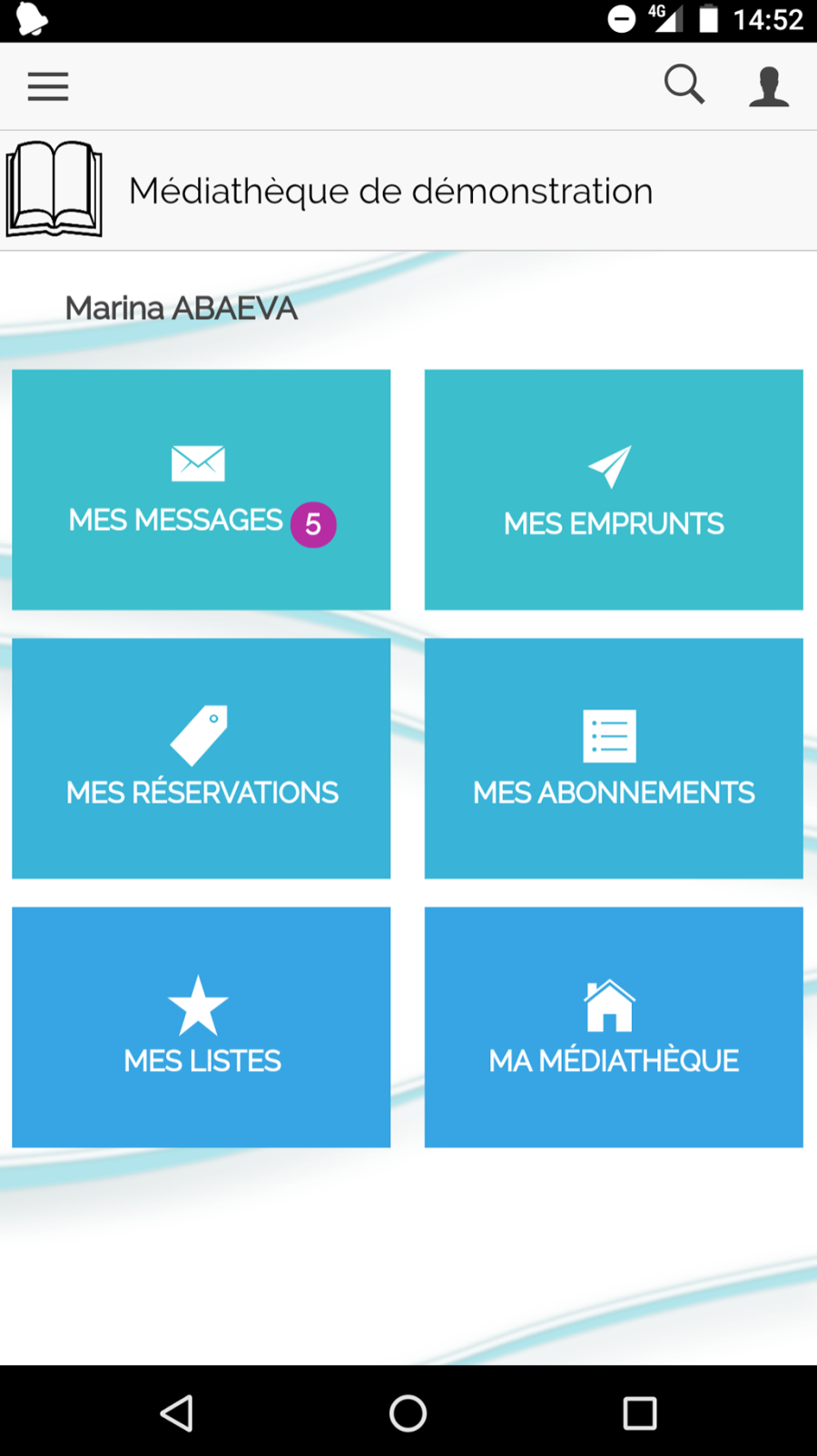The width and height of the screenshot is (817, 1456).
Task: Show Mes Listes
Action: click(x=202, y=1027)
